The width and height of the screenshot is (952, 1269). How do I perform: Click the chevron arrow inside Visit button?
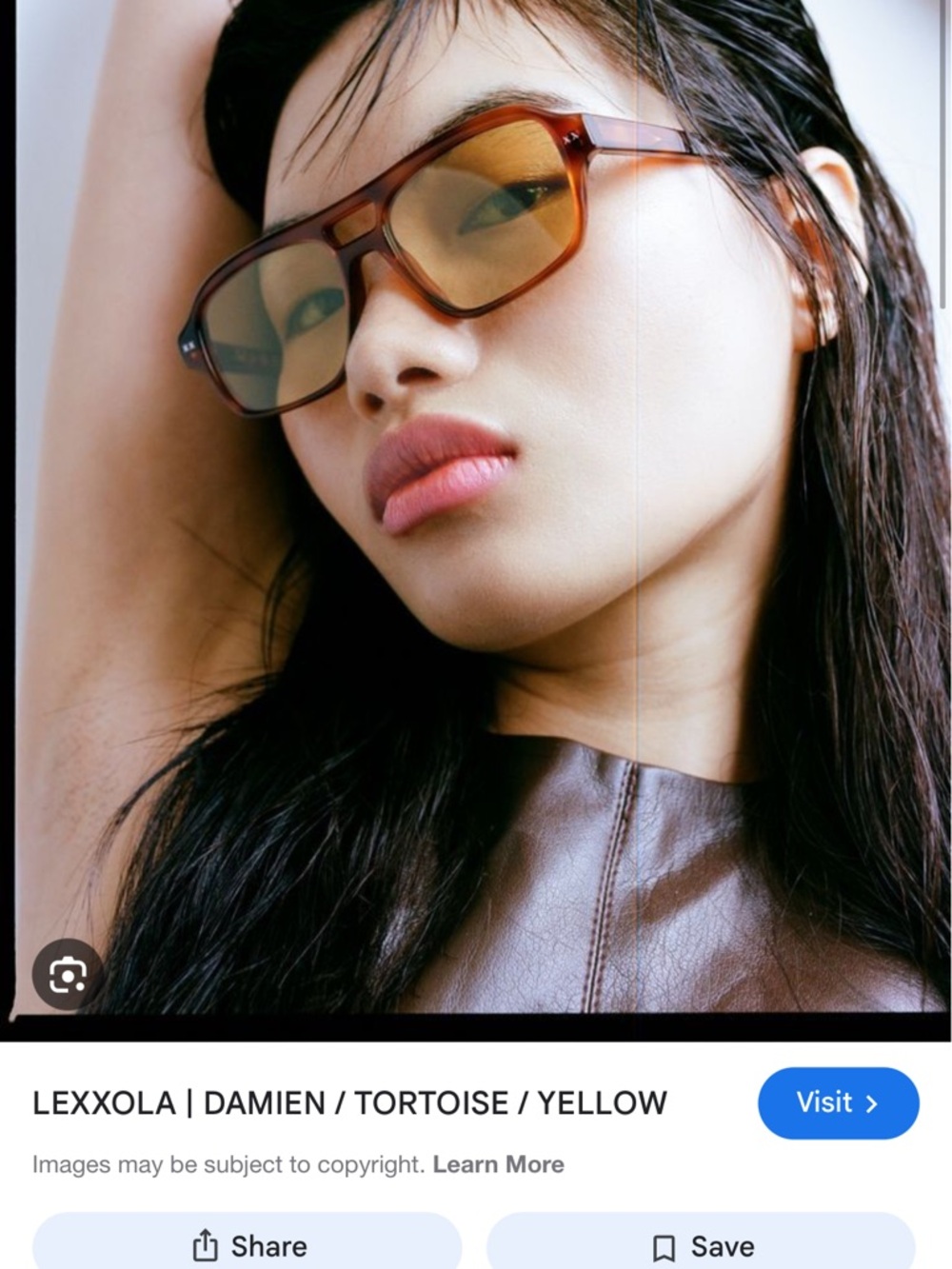click(x=872, y=1103)
